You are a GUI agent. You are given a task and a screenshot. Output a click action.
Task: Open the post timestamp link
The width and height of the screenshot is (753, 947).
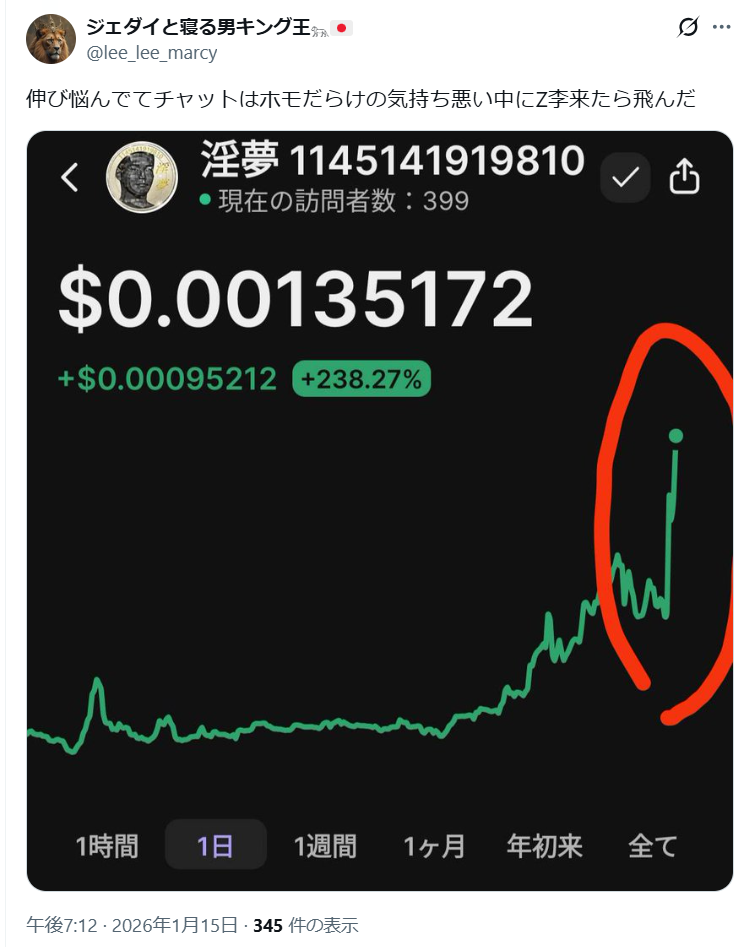[131, 925]
